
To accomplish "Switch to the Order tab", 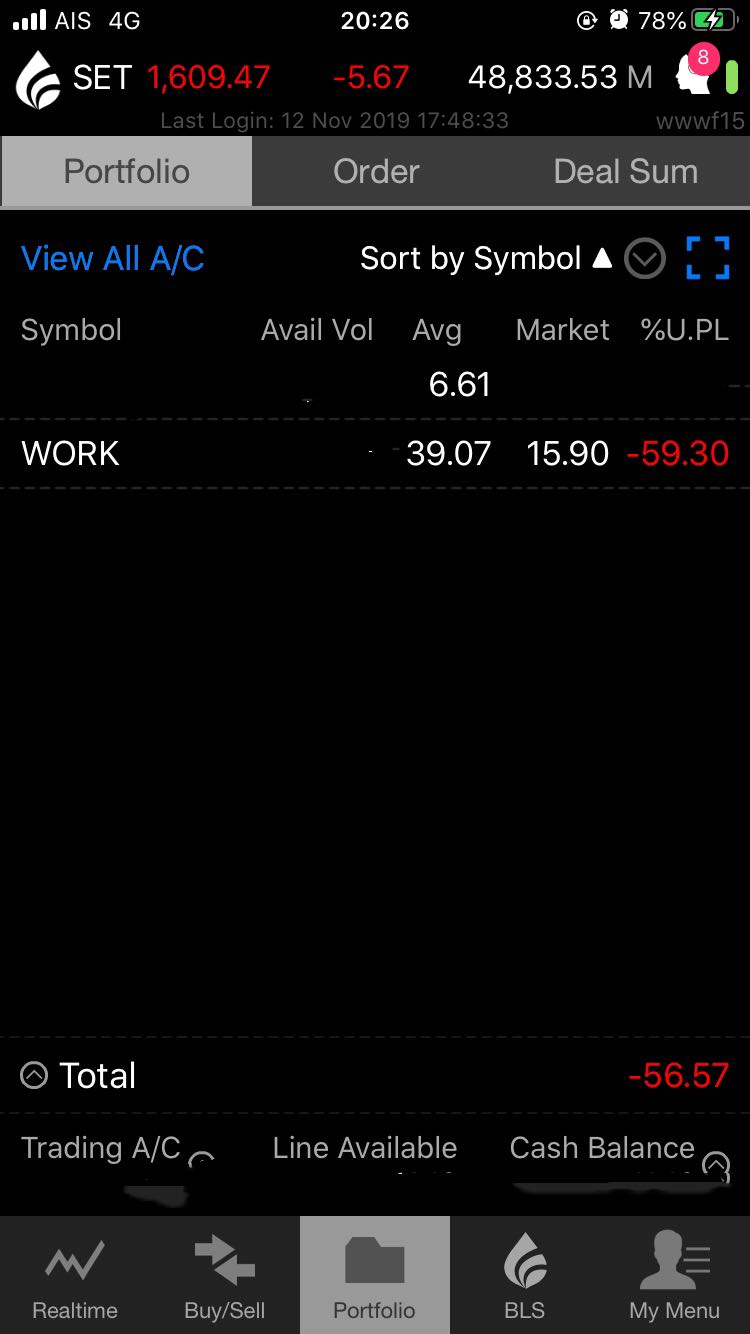I will tap(376, 171).
